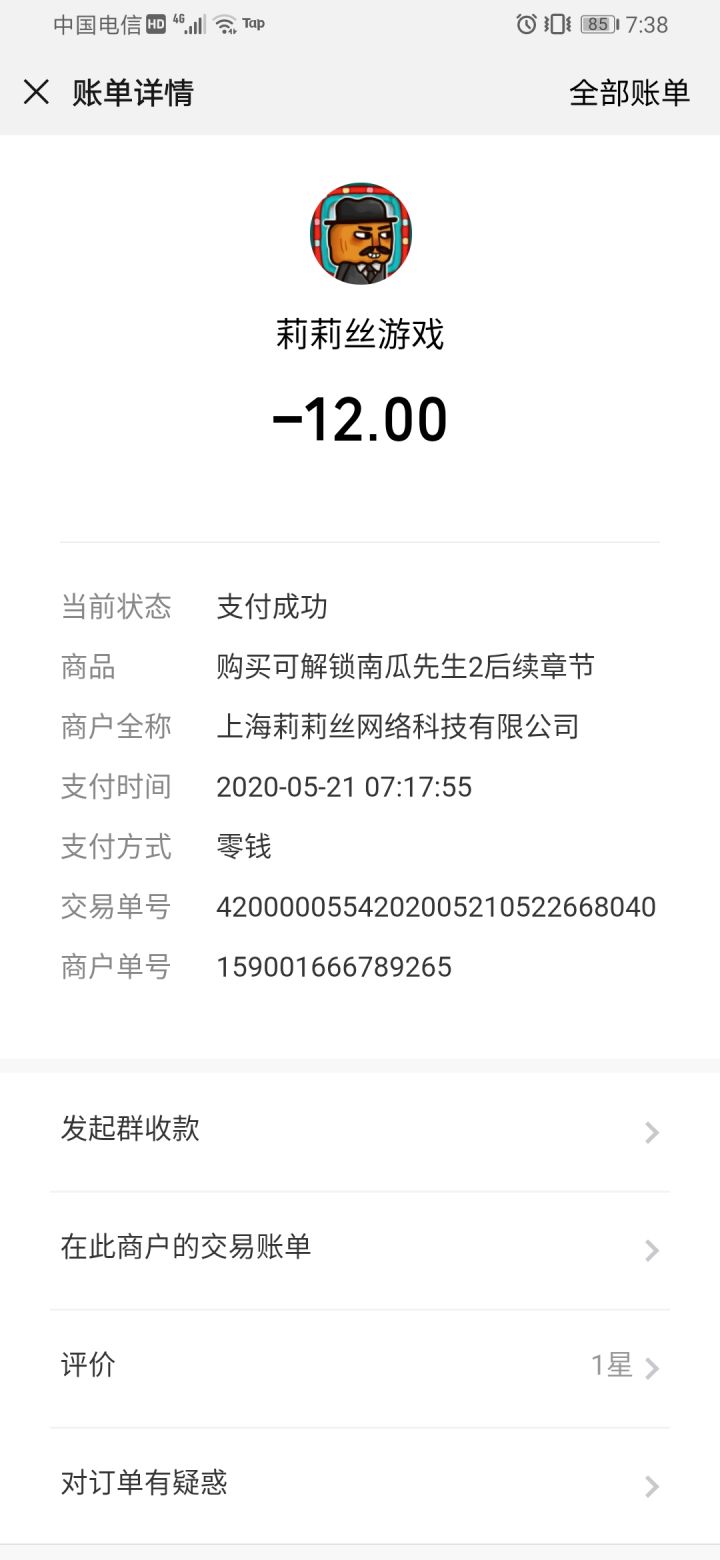Tap the 发起群收款 link text

click(131, 1129)
